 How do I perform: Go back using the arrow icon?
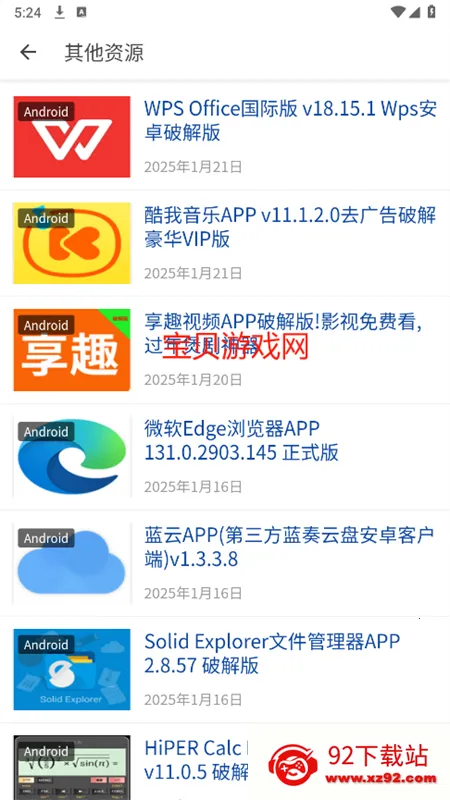pos(28,52)
